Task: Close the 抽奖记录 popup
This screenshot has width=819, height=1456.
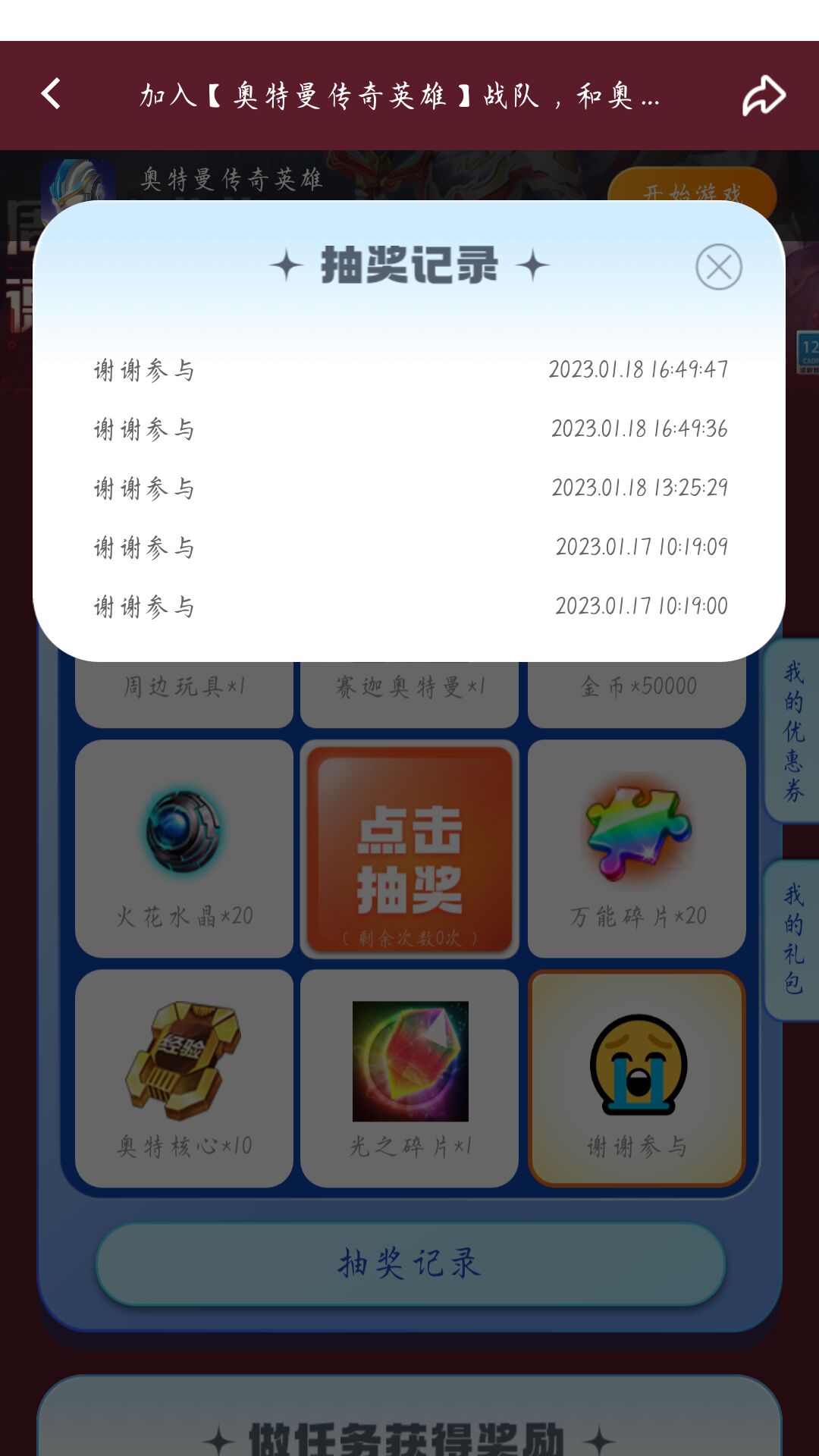Action: point(718,267)
